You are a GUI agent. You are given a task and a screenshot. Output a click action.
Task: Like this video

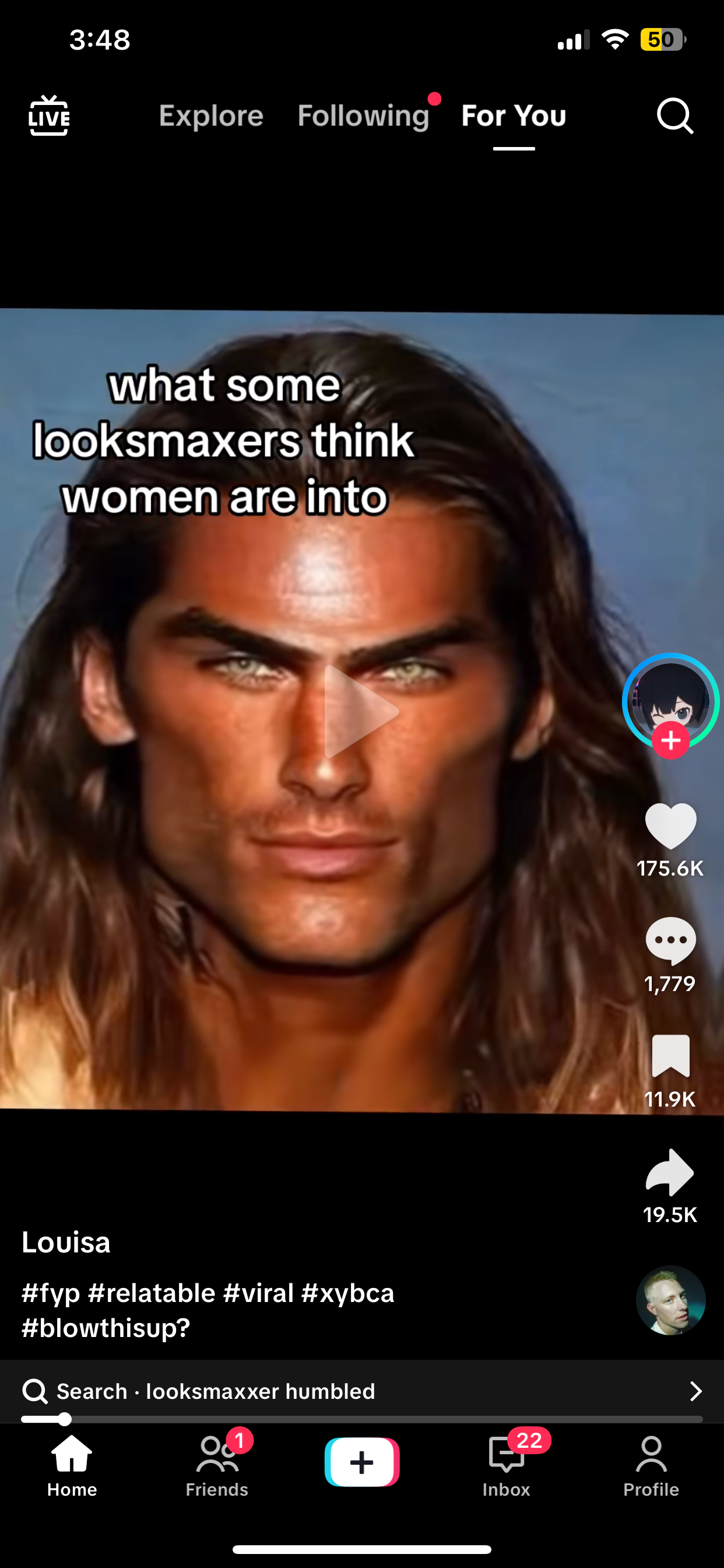tap(670, 825)
